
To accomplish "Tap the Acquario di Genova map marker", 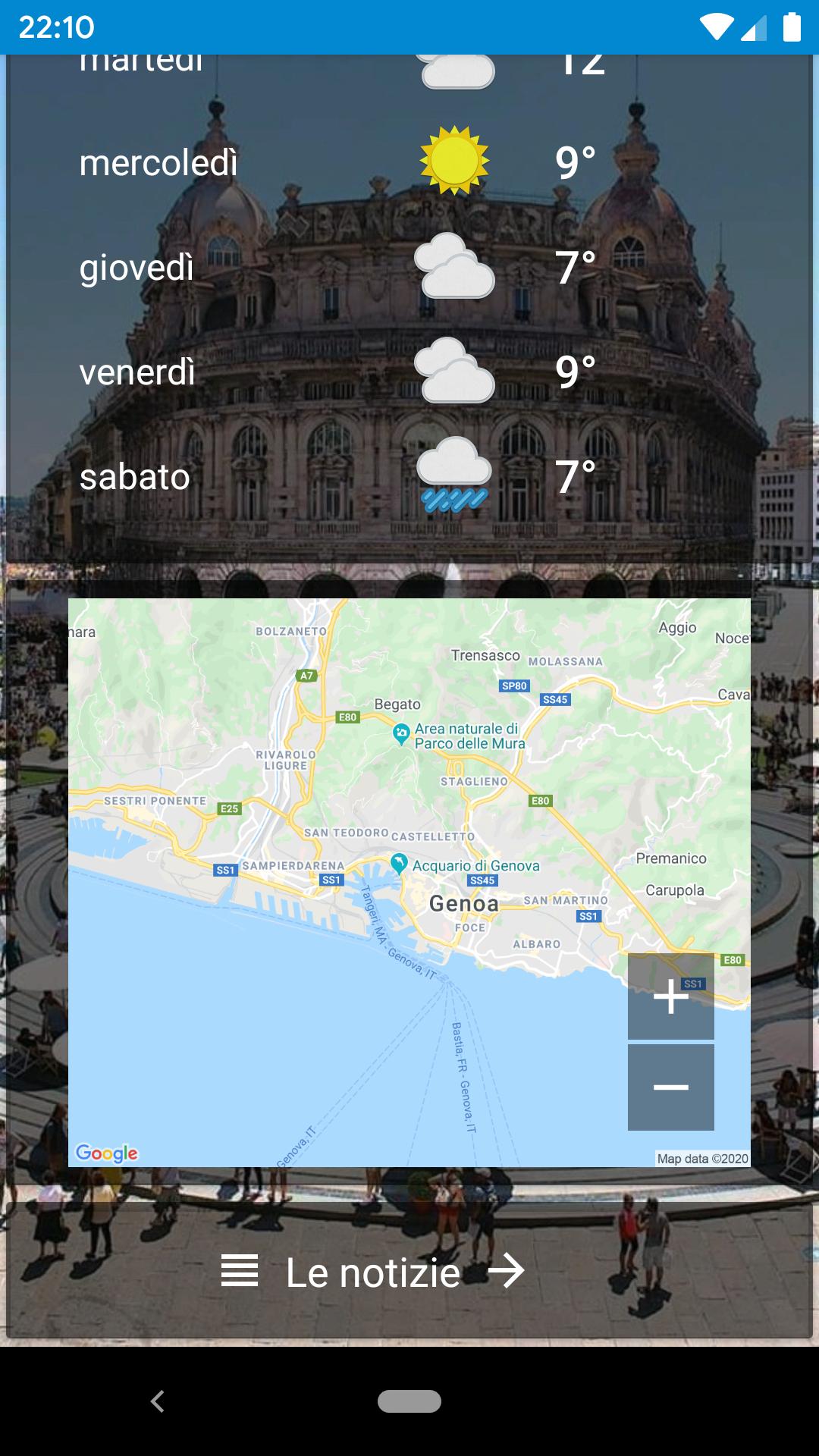I will pos(400,864).
